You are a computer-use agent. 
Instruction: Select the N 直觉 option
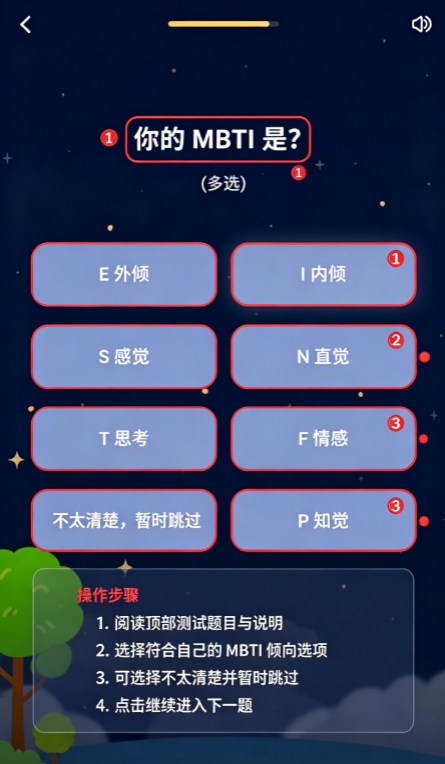(x=324, y=357)
